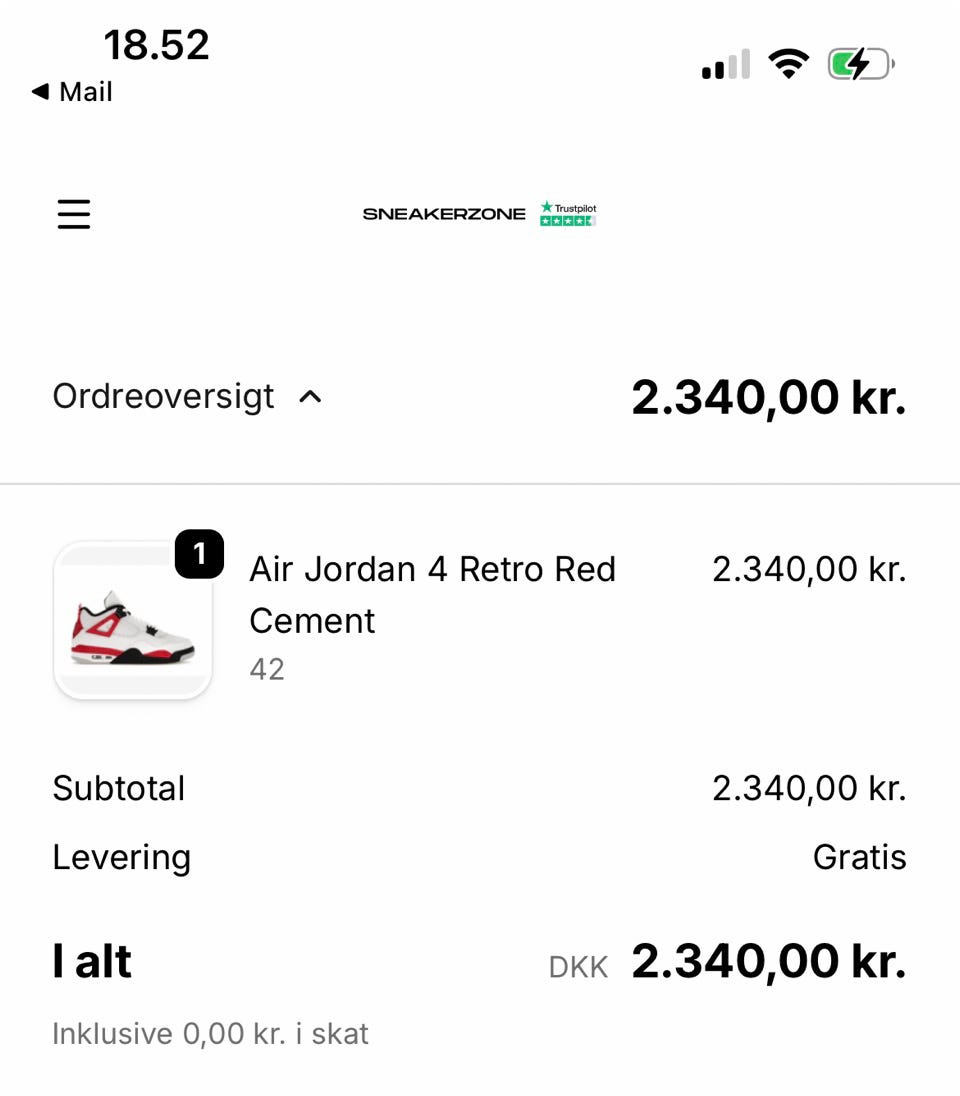The width and height of the screenshot is (960, 1096).
Task: Click the Trustpilot green star icon
Action: coord(546,206)
